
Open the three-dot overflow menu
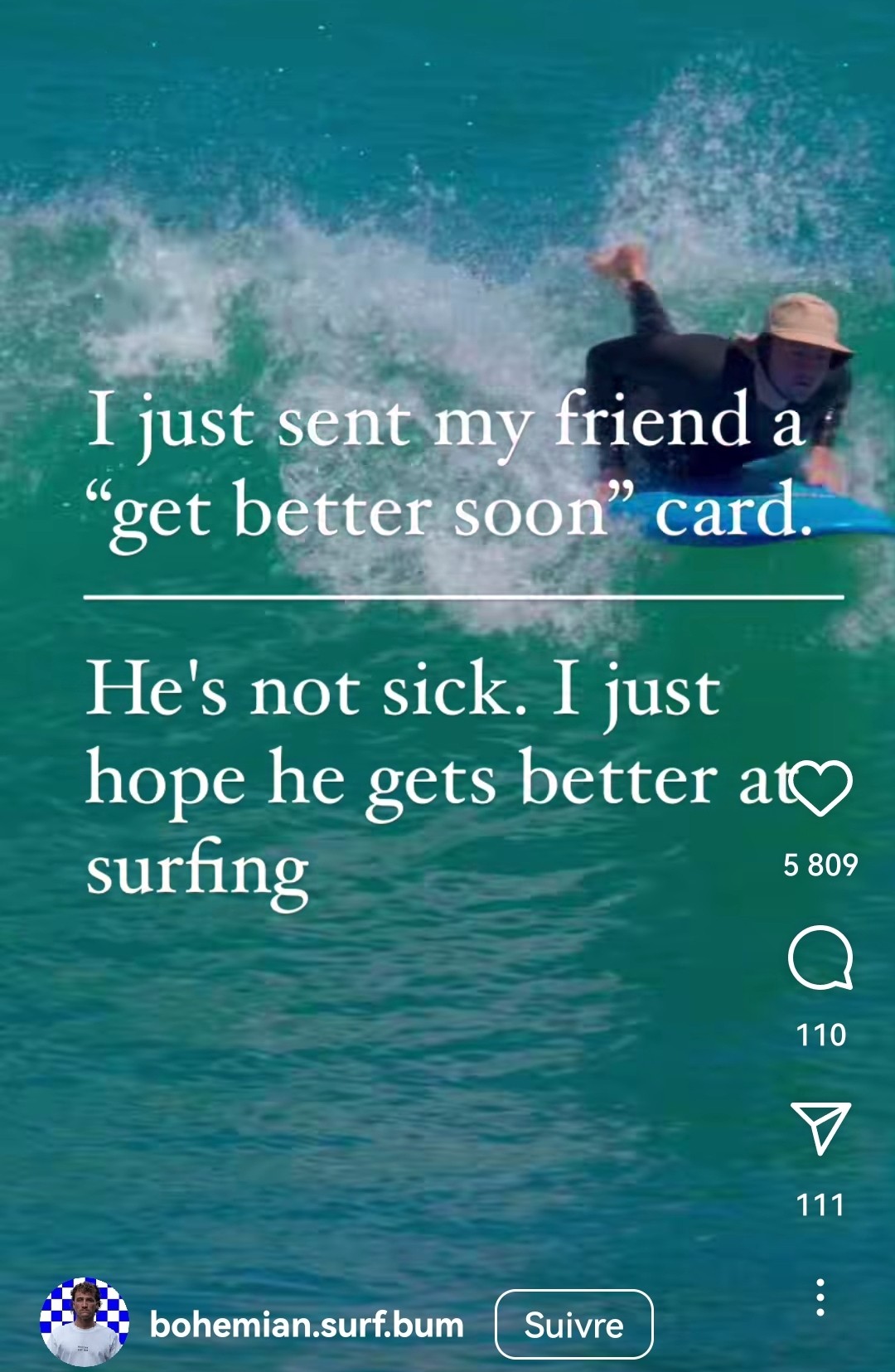(x=820, y=1297)
